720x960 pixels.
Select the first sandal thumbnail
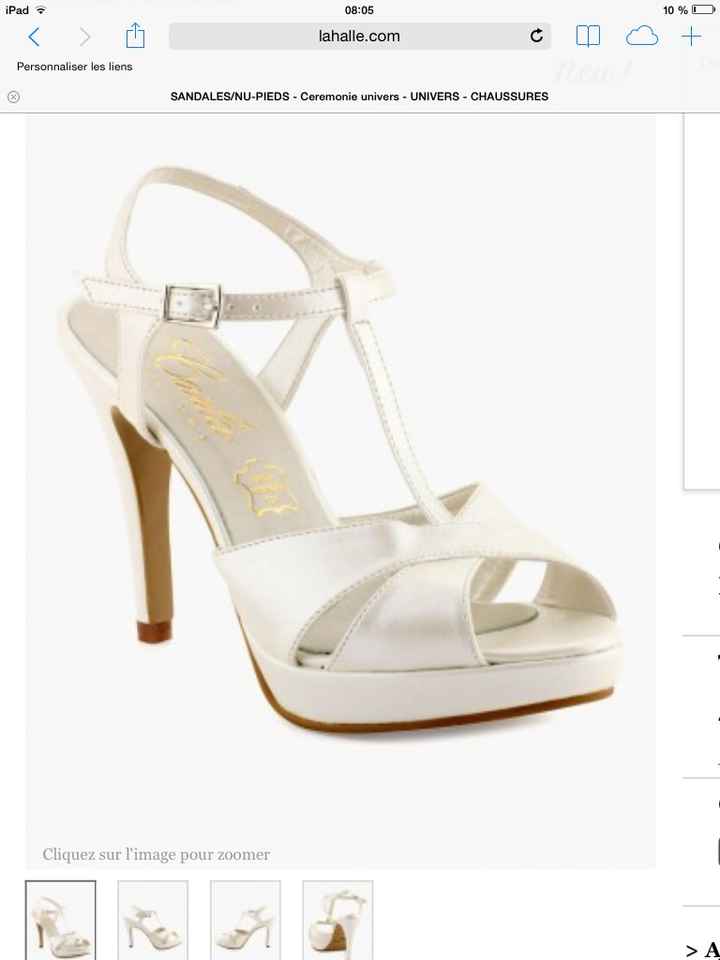point(60,919)
